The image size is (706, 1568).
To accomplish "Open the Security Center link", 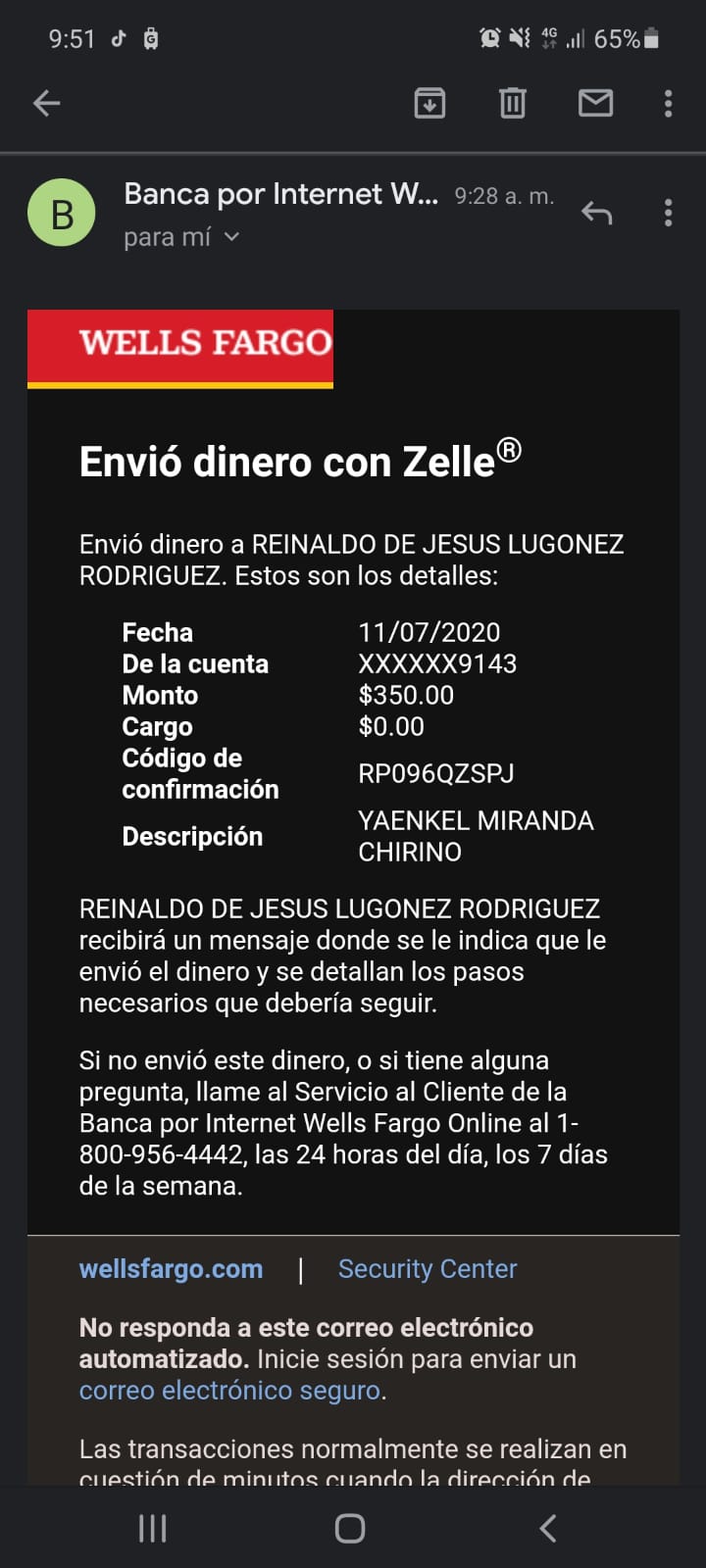I will (x=428, y=1268).
